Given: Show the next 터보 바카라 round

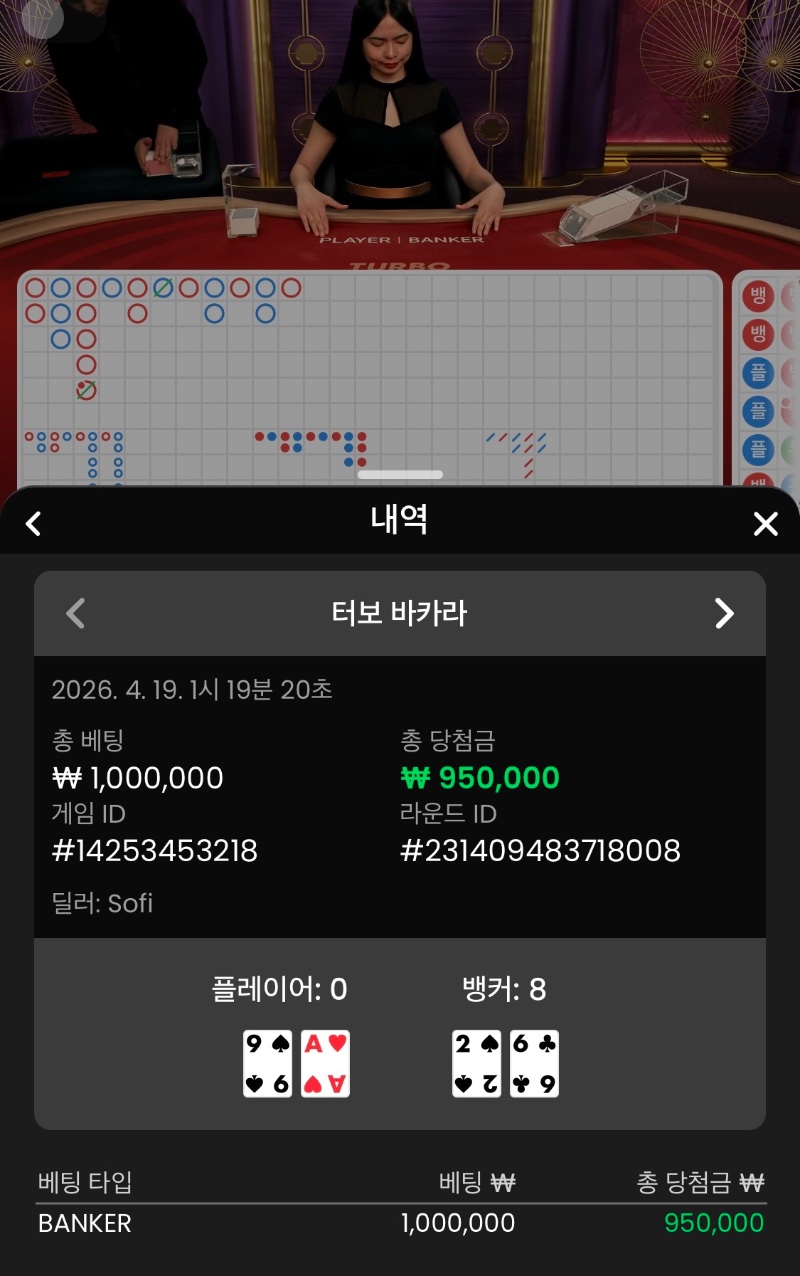Looking at the screenshot, I should [724, 613].
